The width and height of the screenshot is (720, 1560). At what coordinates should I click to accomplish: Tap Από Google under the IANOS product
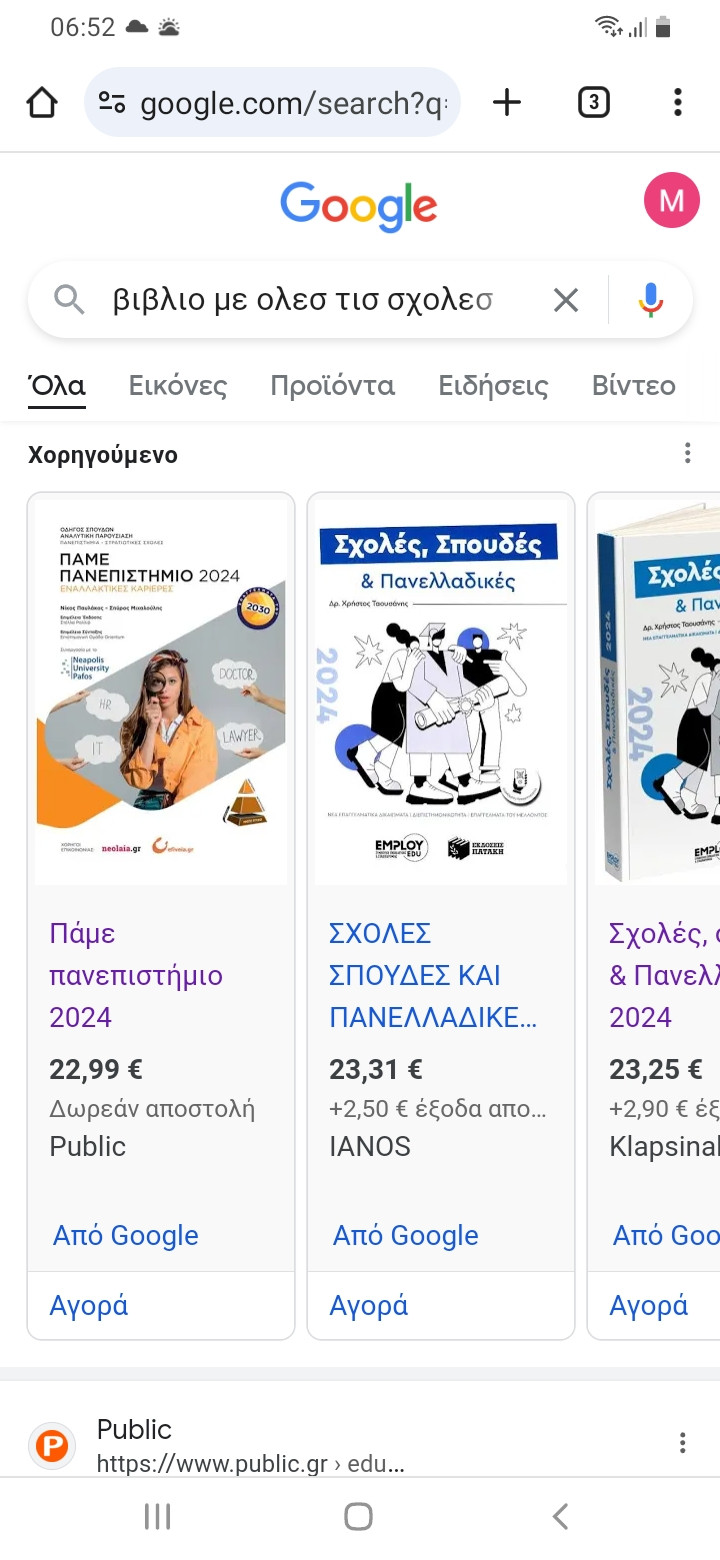tap(406, 1235)
